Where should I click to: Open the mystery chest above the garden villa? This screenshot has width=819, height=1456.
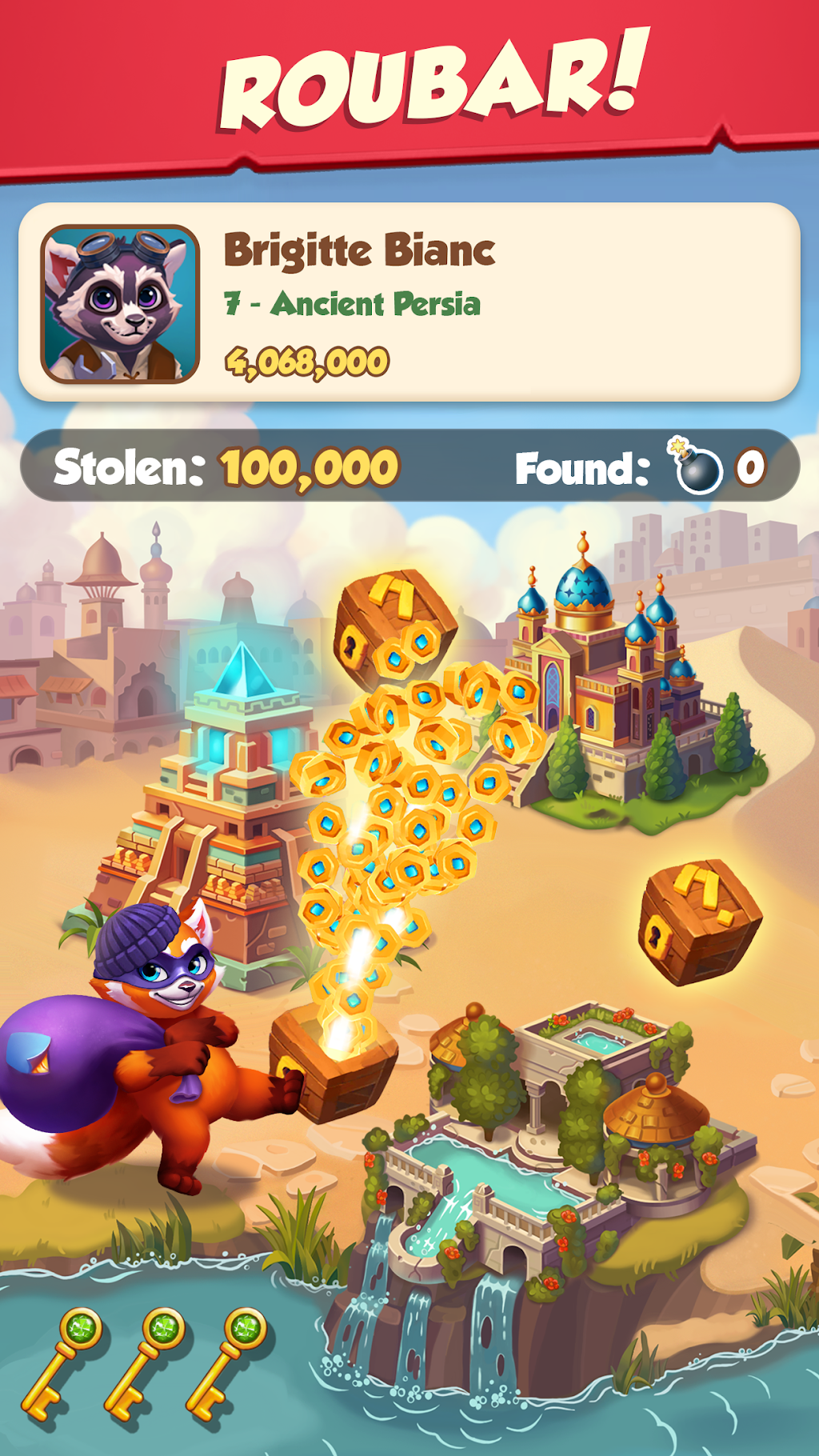point(700,922)
